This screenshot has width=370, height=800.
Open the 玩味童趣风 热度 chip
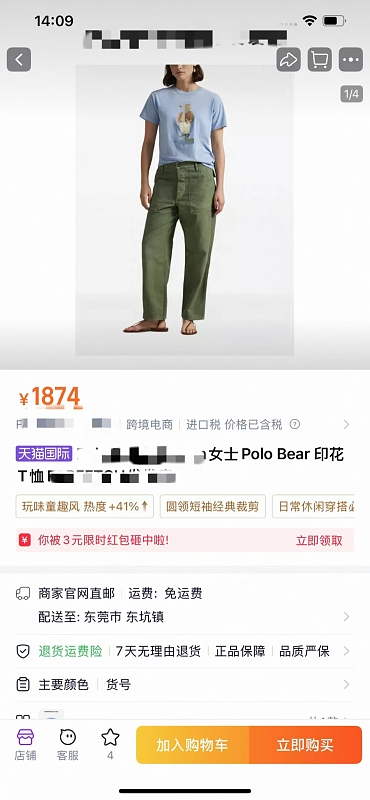[85, 506]
